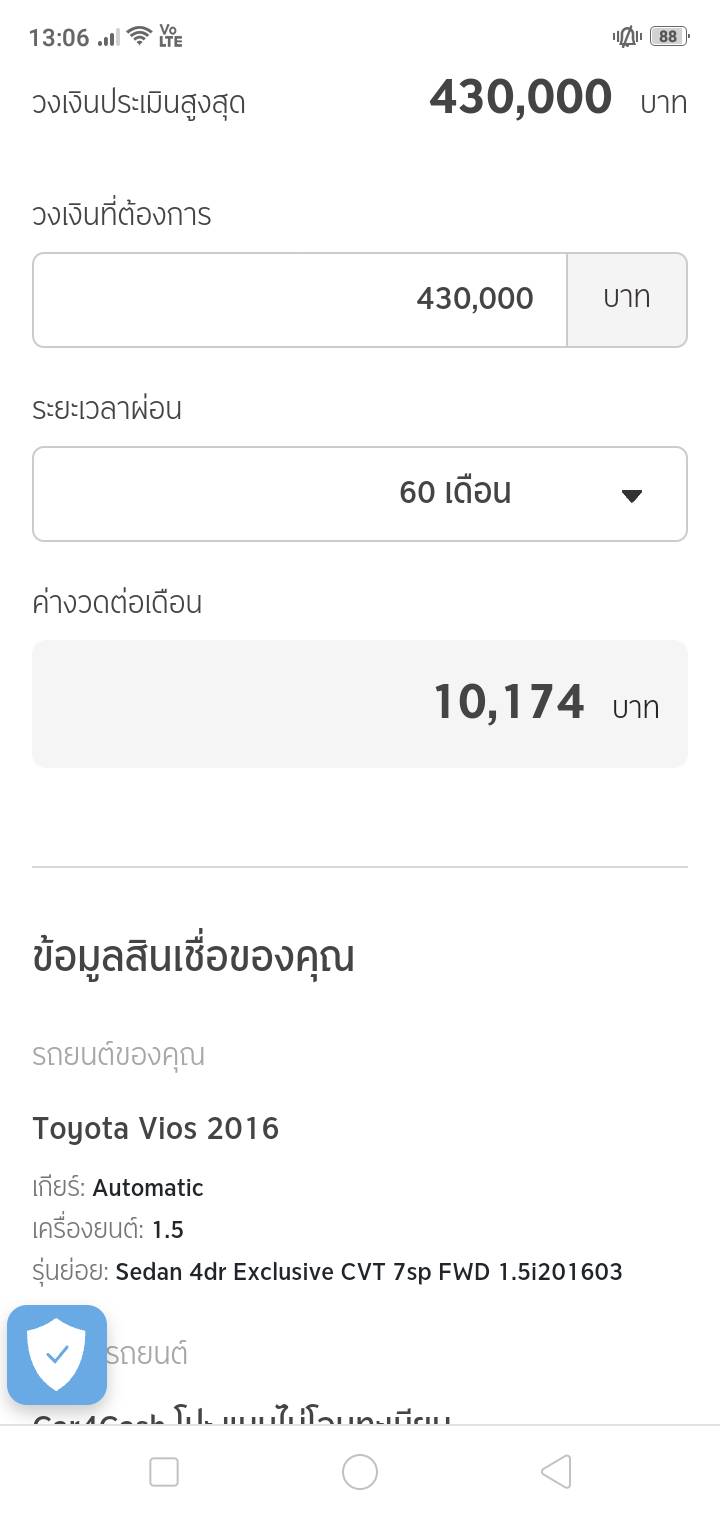
Task: Open the recent apps view
Action: click(164, 1472)
